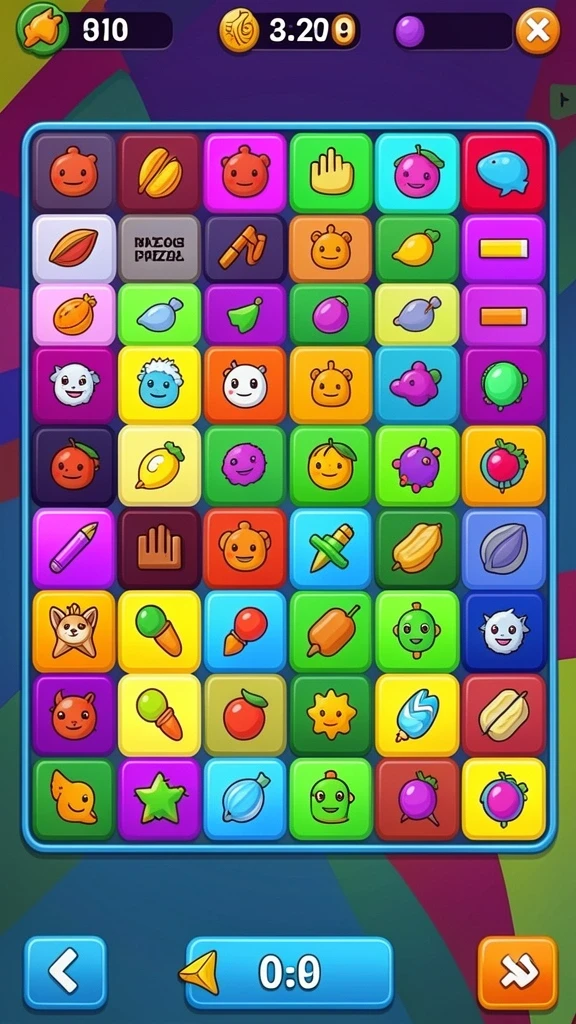576x1024 pixels.
Task: Choose the green tile with the orange sun
Action: tap(331, 715)
